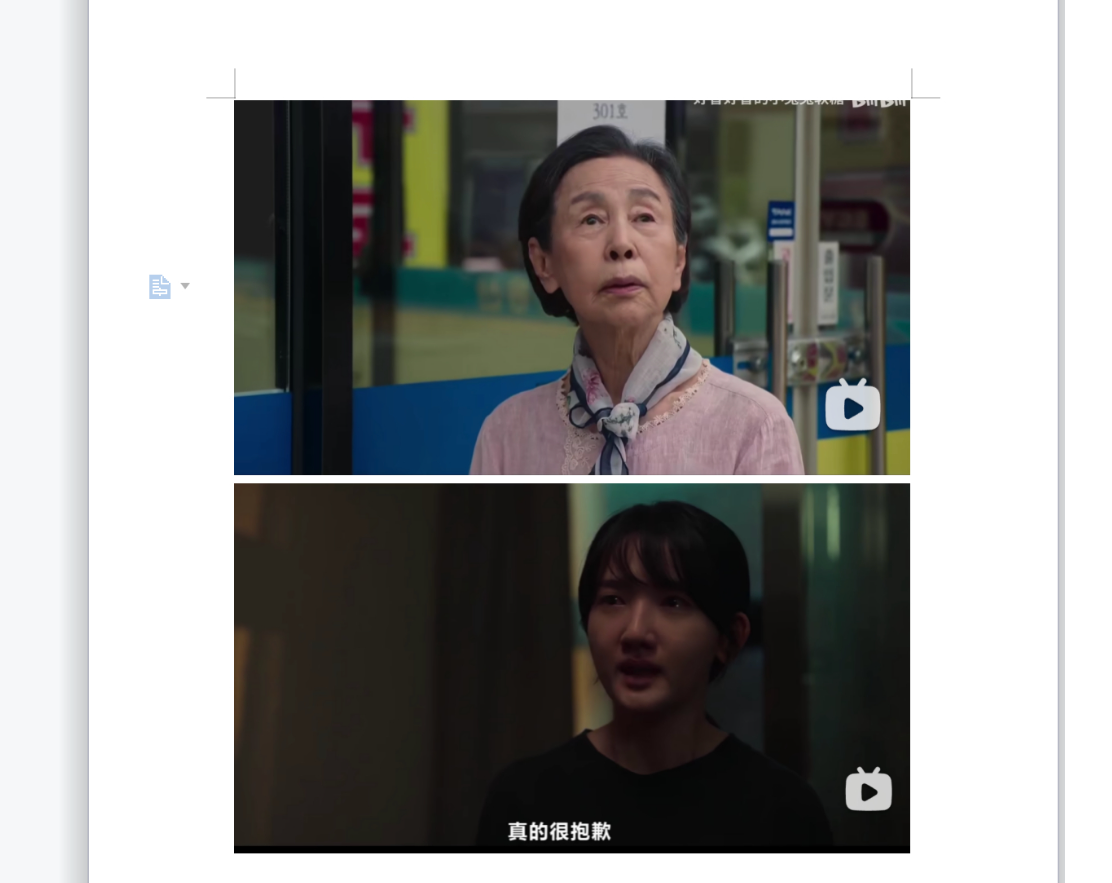Expand the dropdown arrow next to the layout icon
The image size is (1112, 883).
click(x=185, y=287)
